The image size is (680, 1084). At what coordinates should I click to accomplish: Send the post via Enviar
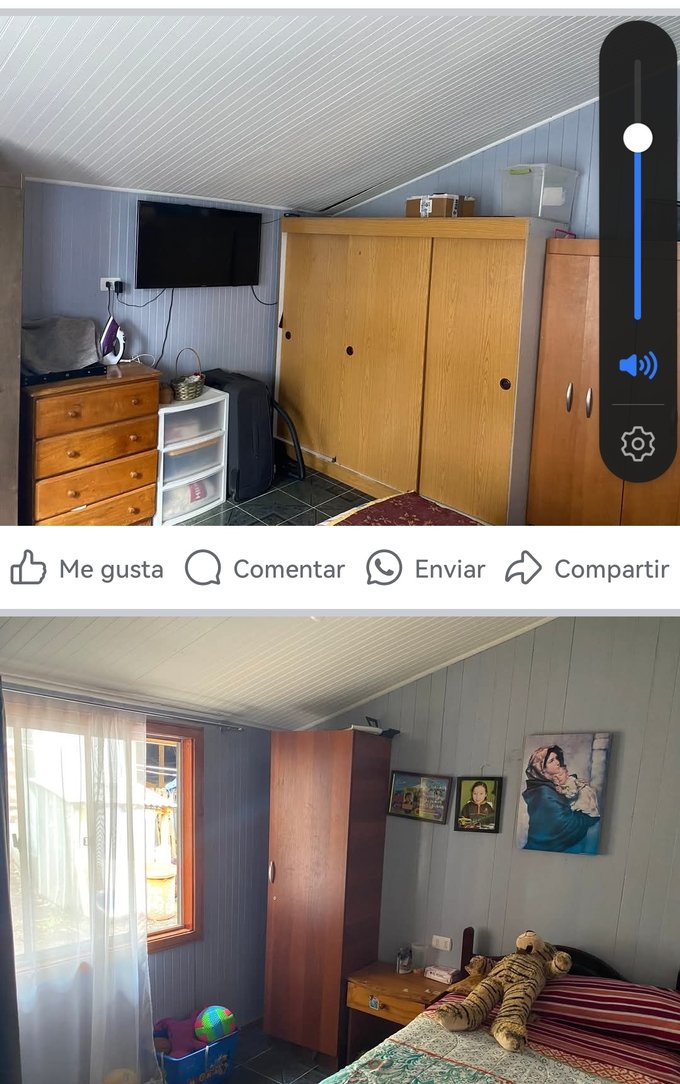coord(425,569)
